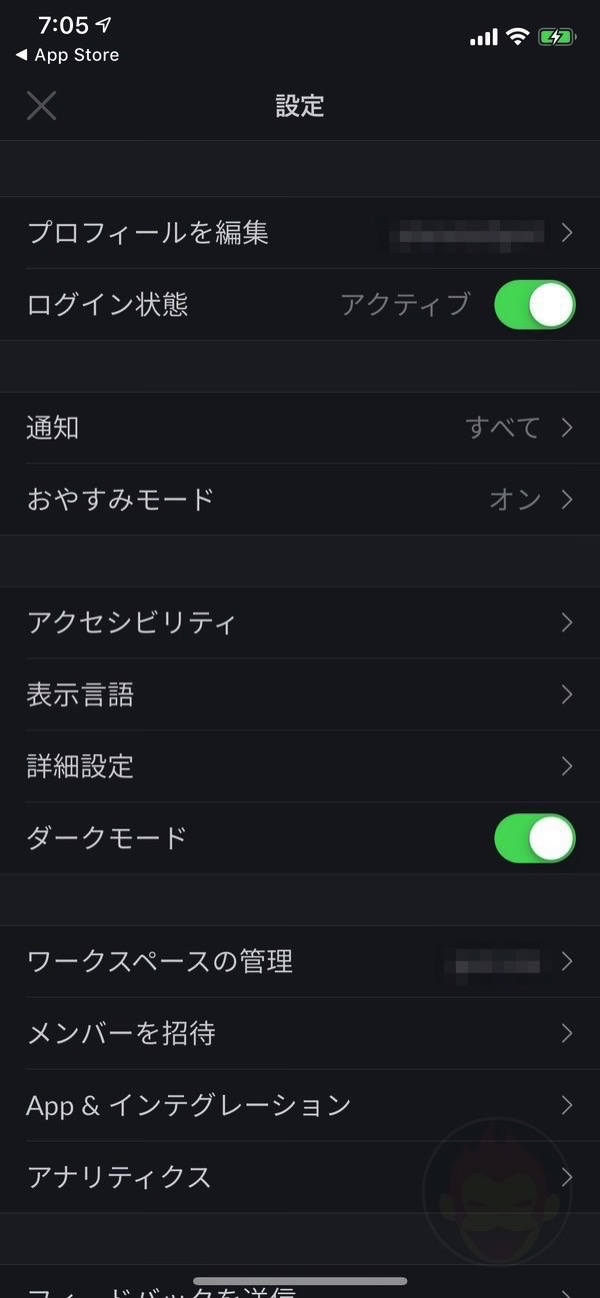This screenshot has height=1298, width=600.
Task: Toggle ログイン状態 active switch
Action: tap(534, 305)
